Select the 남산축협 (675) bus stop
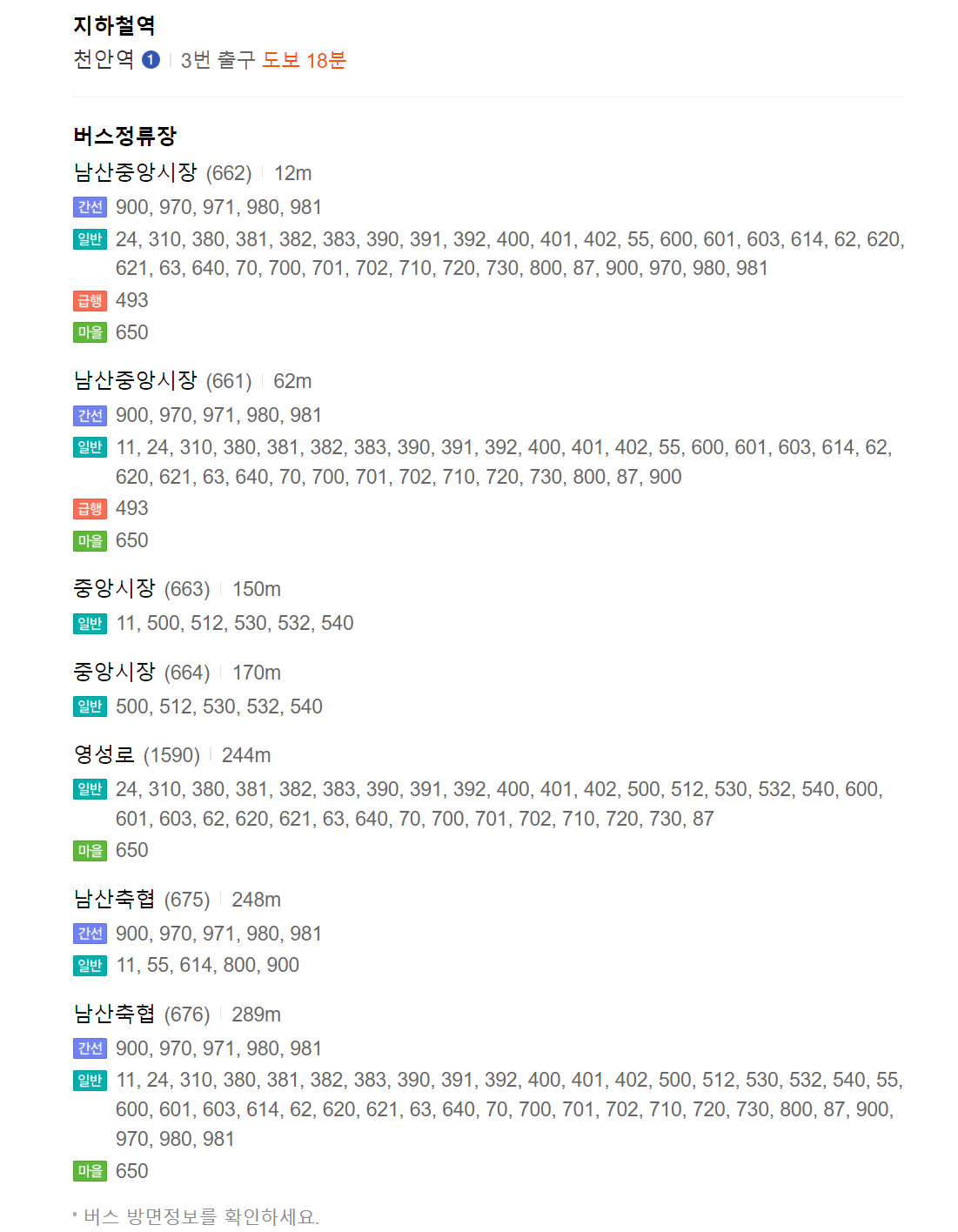This screenshot has height=1232, width=958. click(x=114, y=900)
